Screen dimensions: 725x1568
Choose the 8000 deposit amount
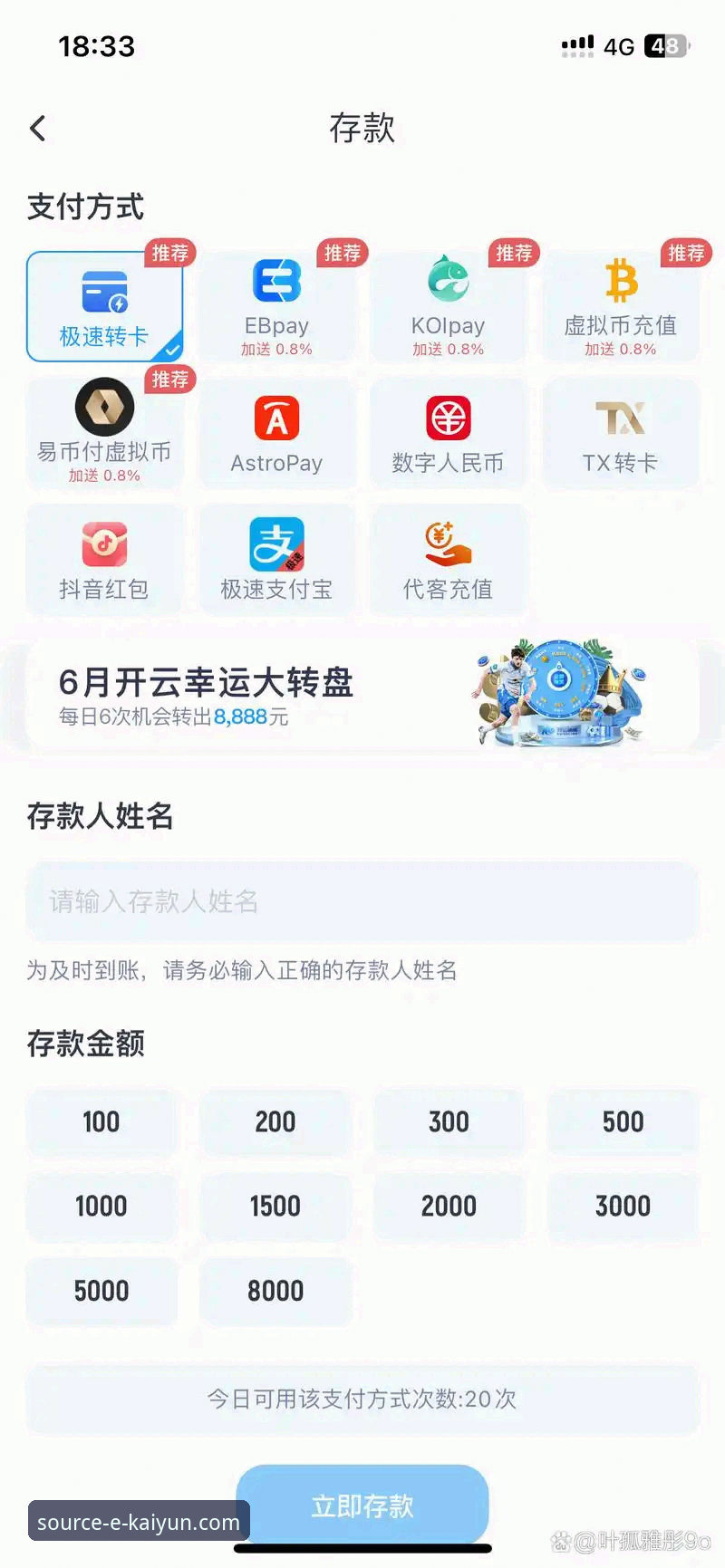pos(275,1291)
